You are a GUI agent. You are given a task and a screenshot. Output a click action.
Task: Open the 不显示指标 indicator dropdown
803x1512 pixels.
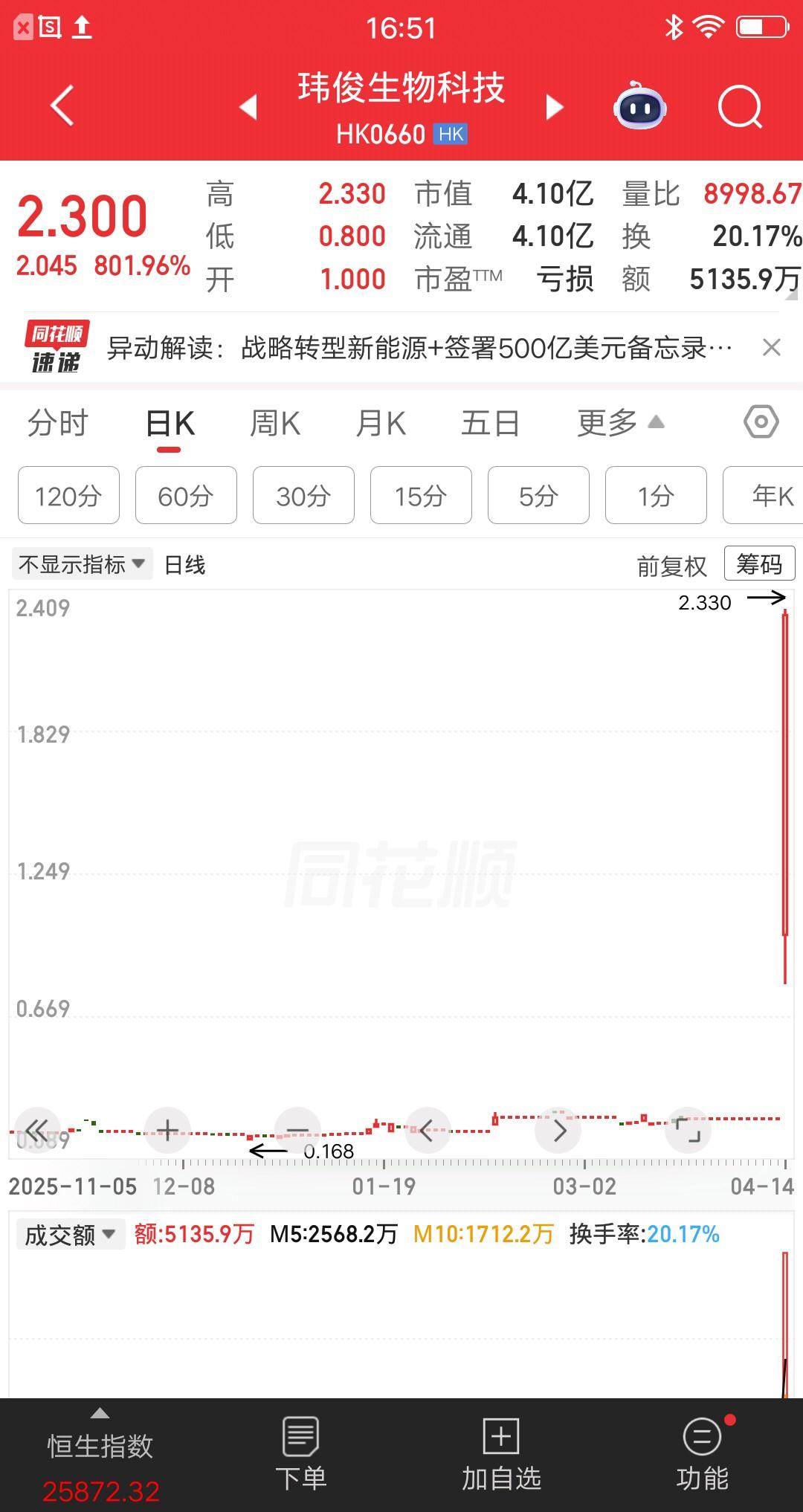click(82, 564)
